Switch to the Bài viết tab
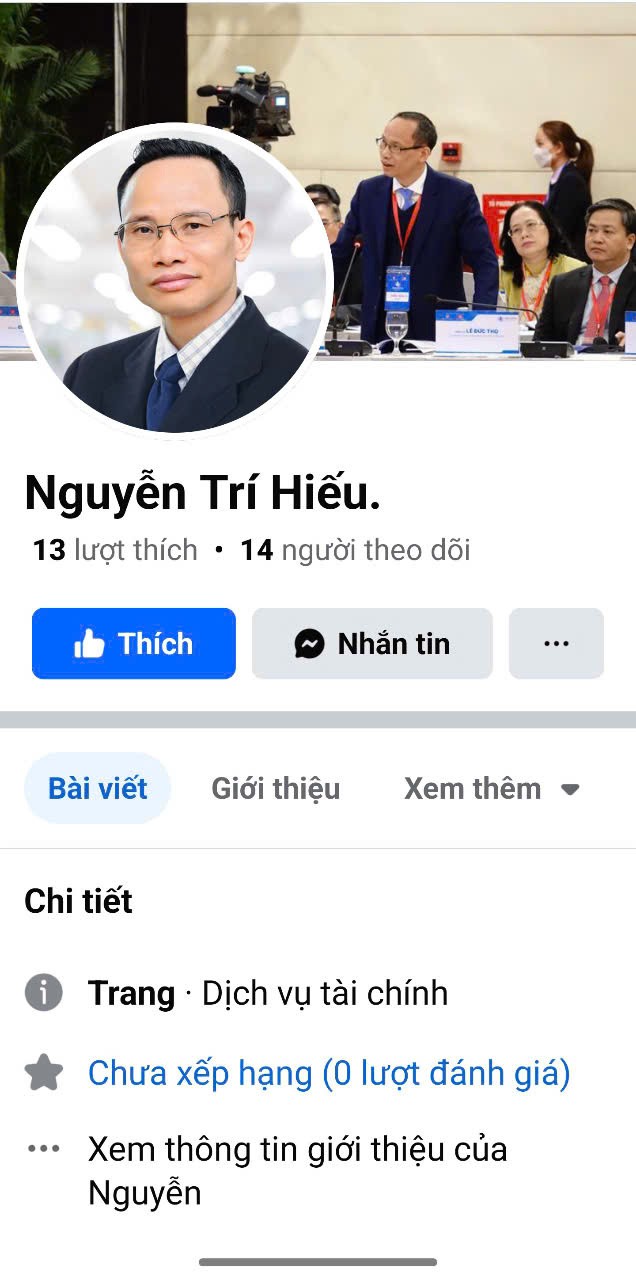This screenshot has height=1280, width=636. [98, 789]
